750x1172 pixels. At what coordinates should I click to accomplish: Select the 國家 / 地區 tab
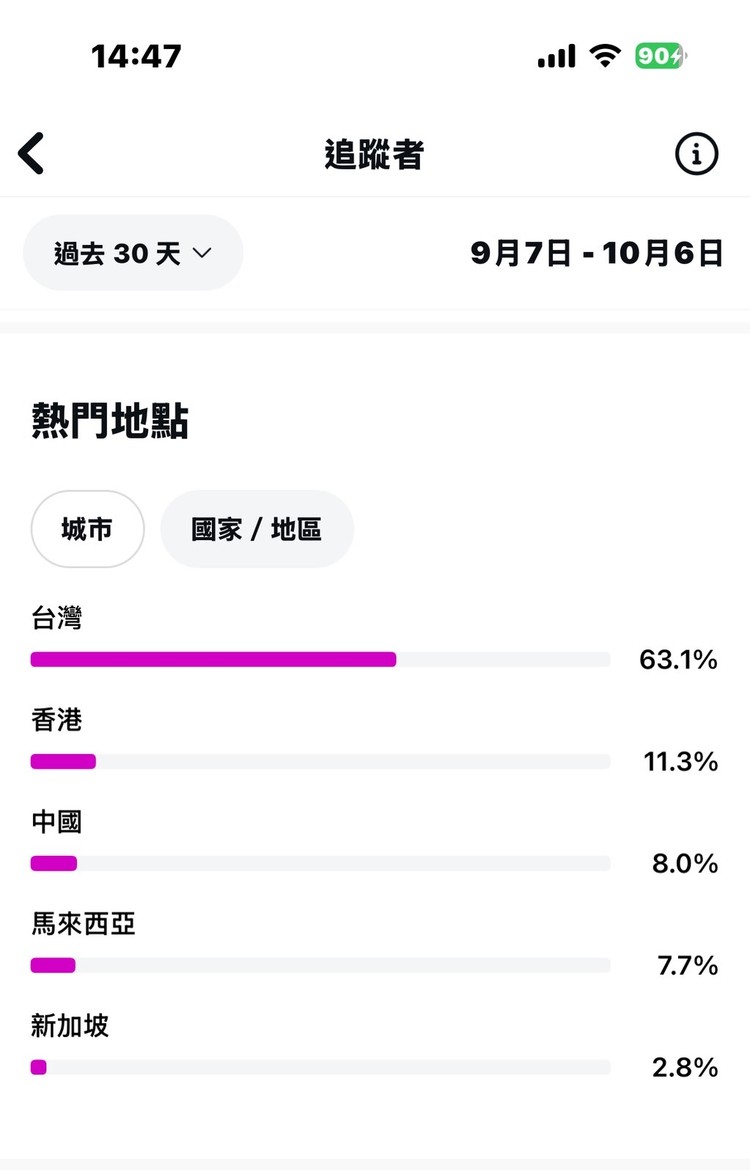click(x=256, y=529)
